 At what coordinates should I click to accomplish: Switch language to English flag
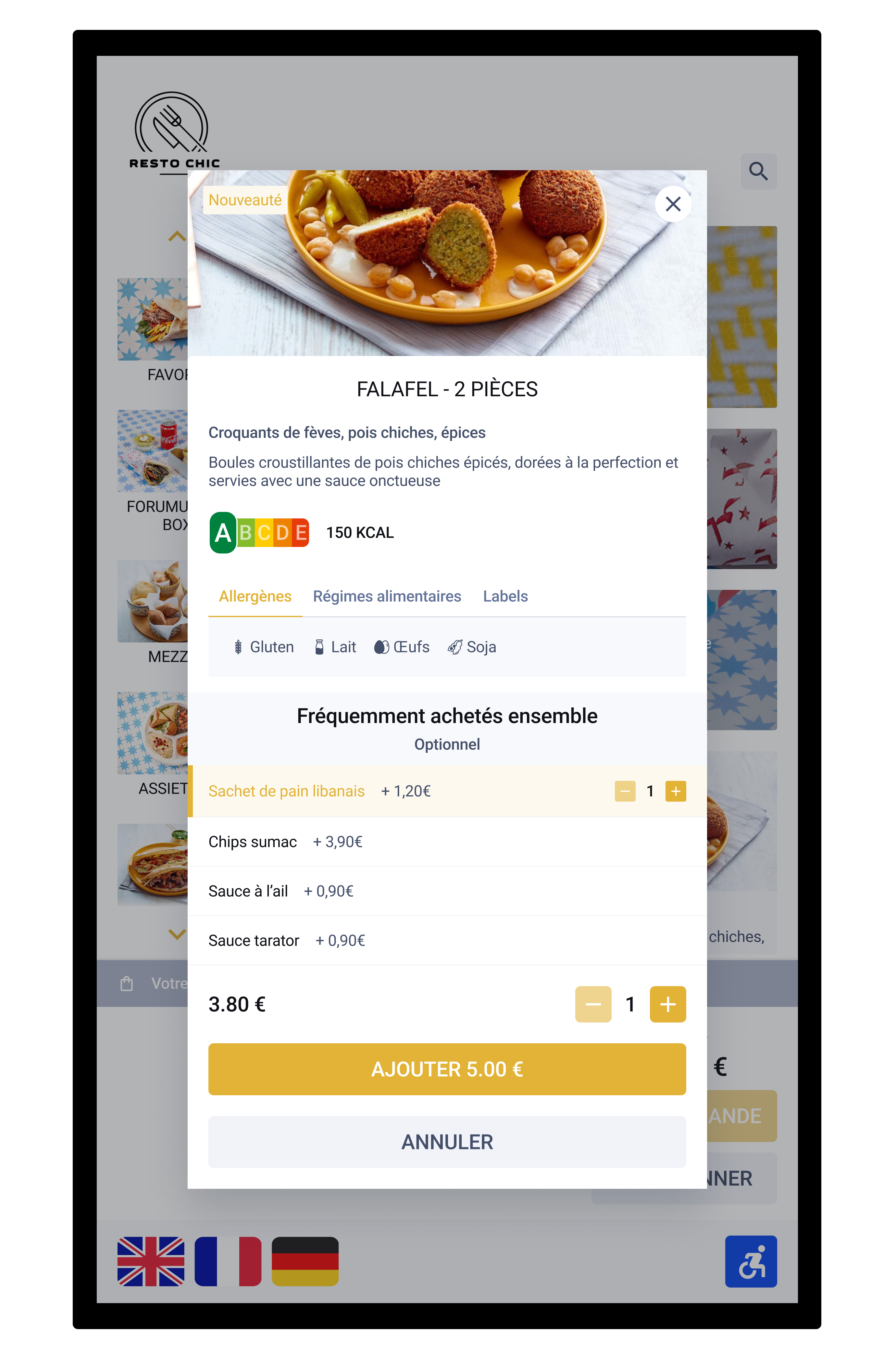tap(151, 1261)
